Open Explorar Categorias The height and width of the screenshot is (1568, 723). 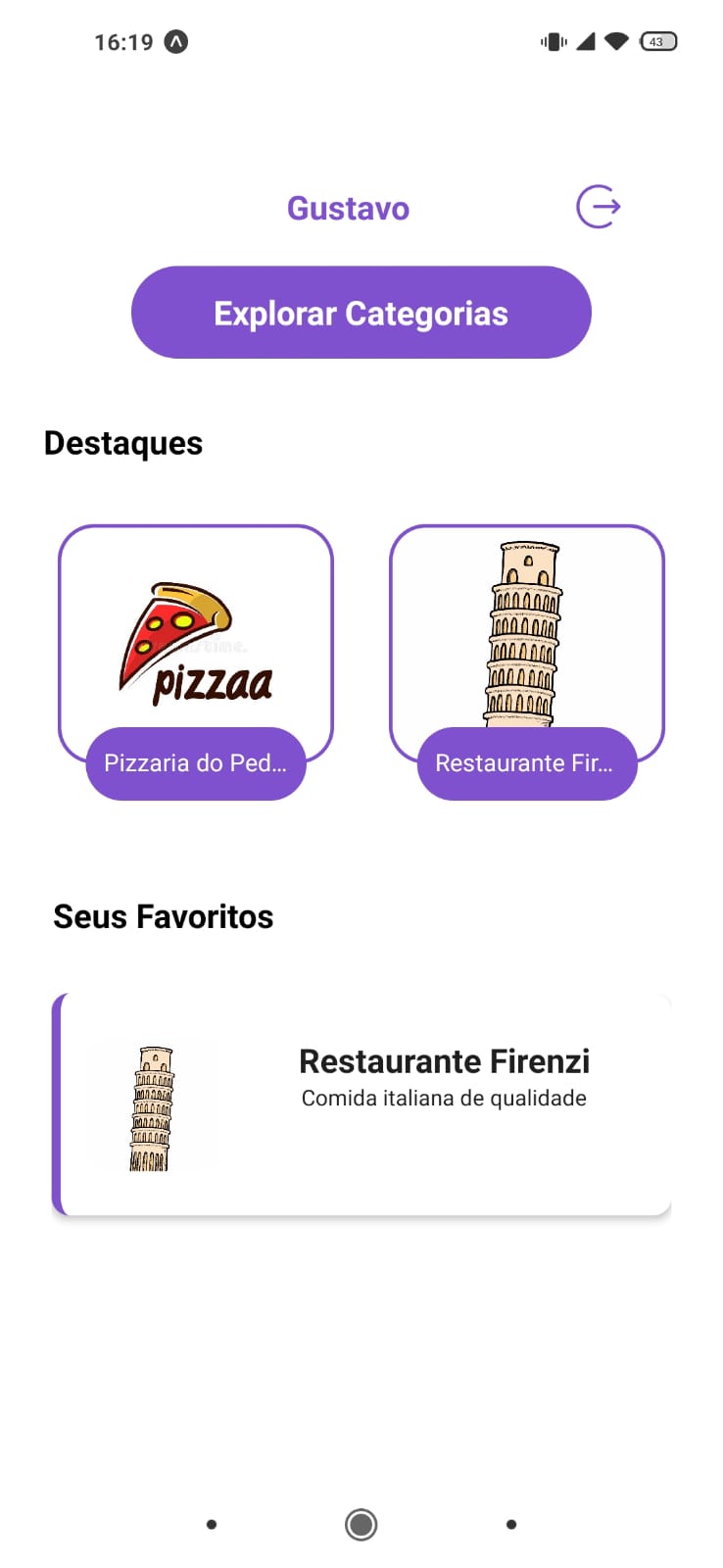(x=361, y=313)
